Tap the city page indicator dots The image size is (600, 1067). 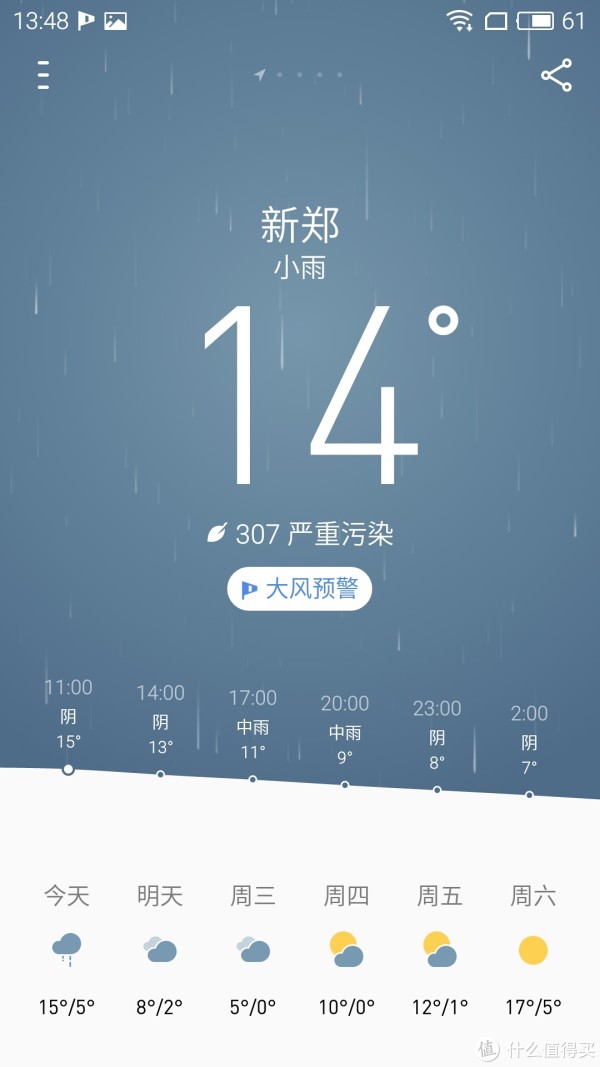pyautogui.click(x=299, y=75)
